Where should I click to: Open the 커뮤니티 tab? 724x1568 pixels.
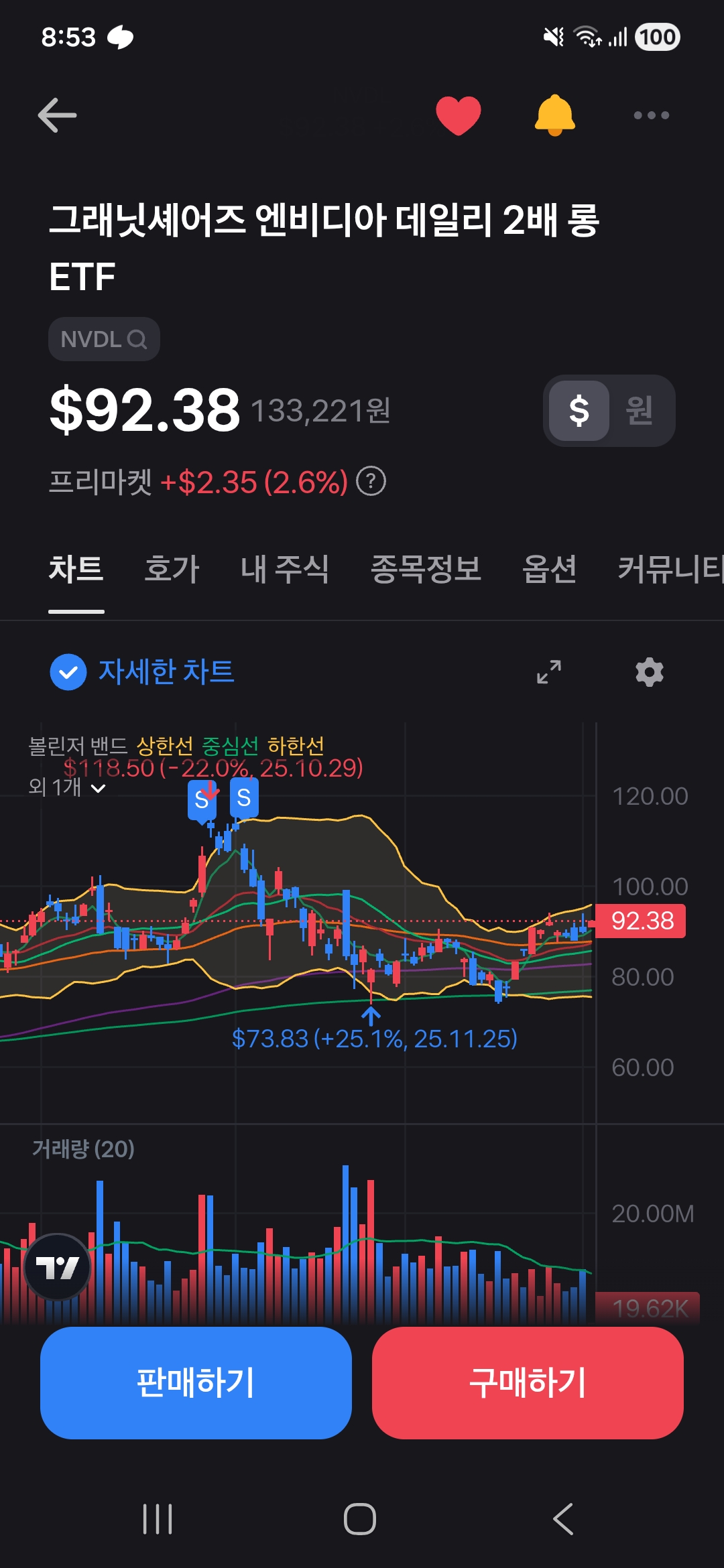pyautogui.click(x=670, y=569)
